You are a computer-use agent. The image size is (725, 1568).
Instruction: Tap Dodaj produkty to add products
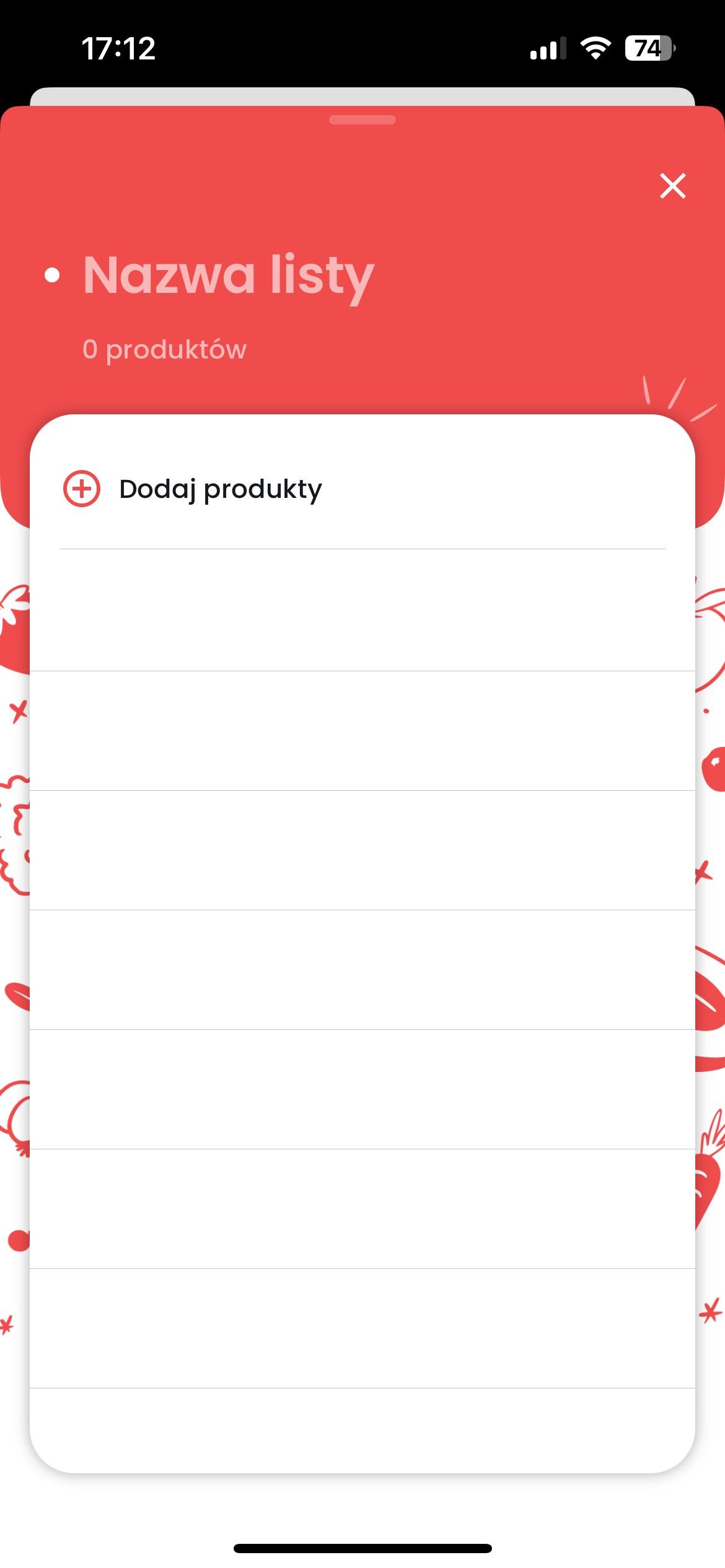tap(193, 489)
